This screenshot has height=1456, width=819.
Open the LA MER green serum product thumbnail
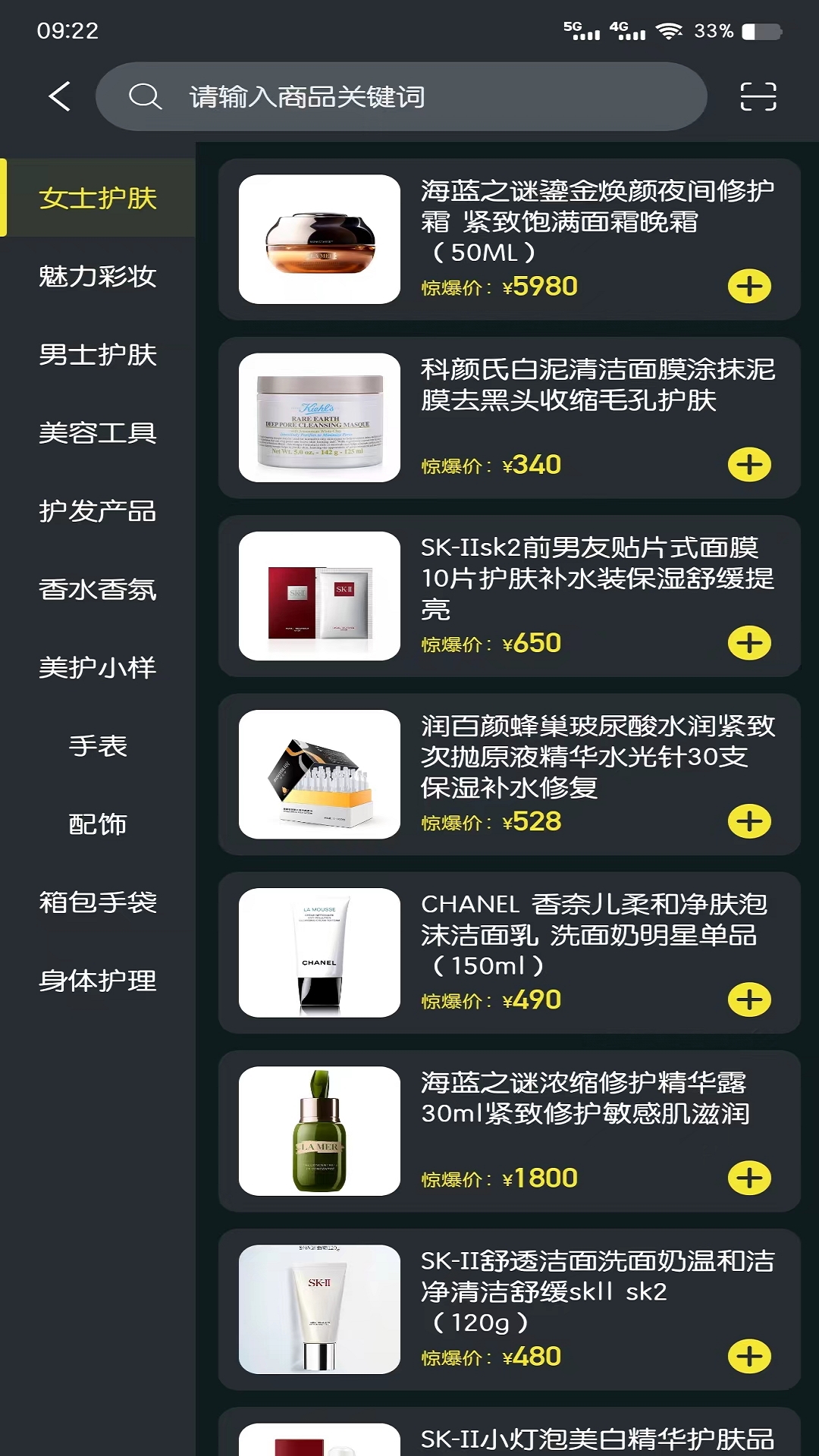318,1131
